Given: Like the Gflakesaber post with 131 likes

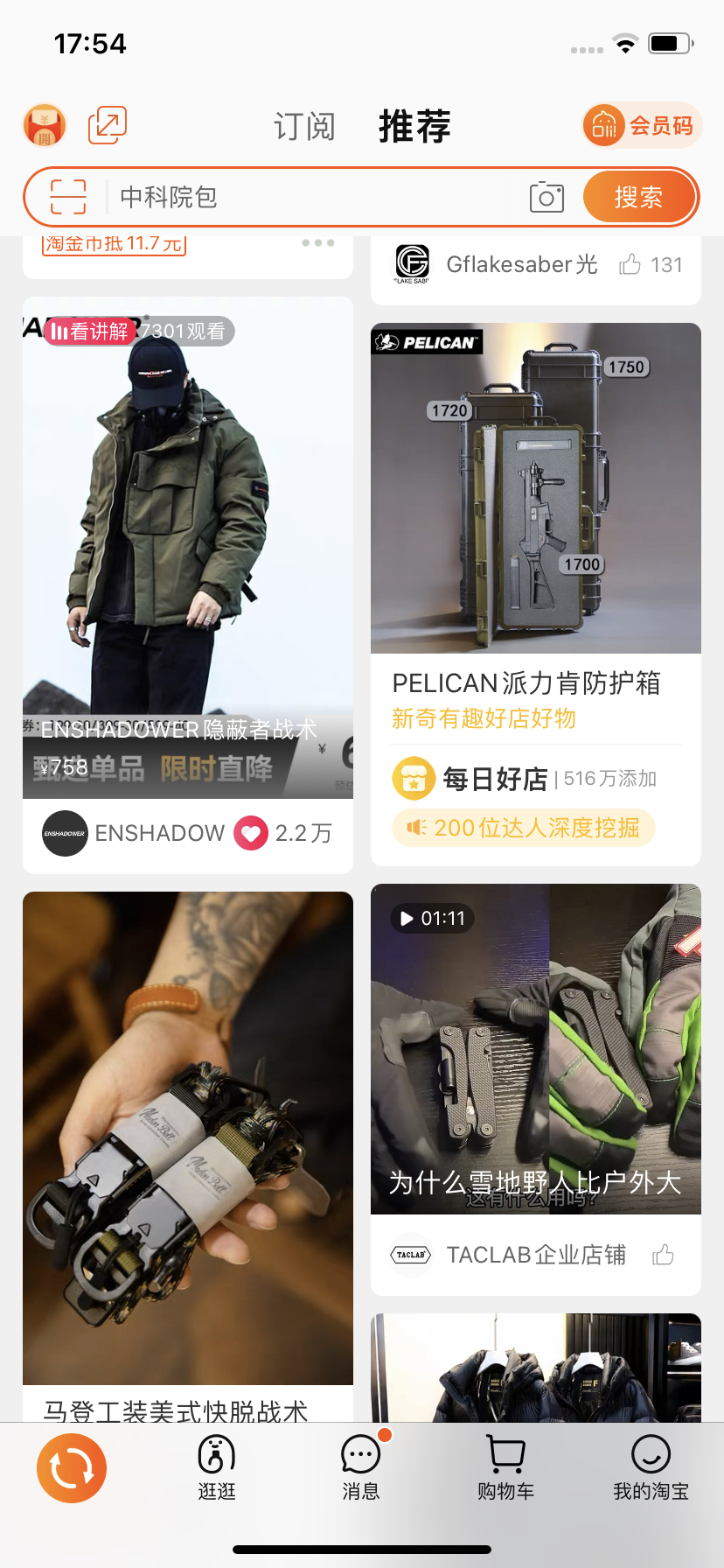Looking at the screenshot, I should tap(630, 264).
